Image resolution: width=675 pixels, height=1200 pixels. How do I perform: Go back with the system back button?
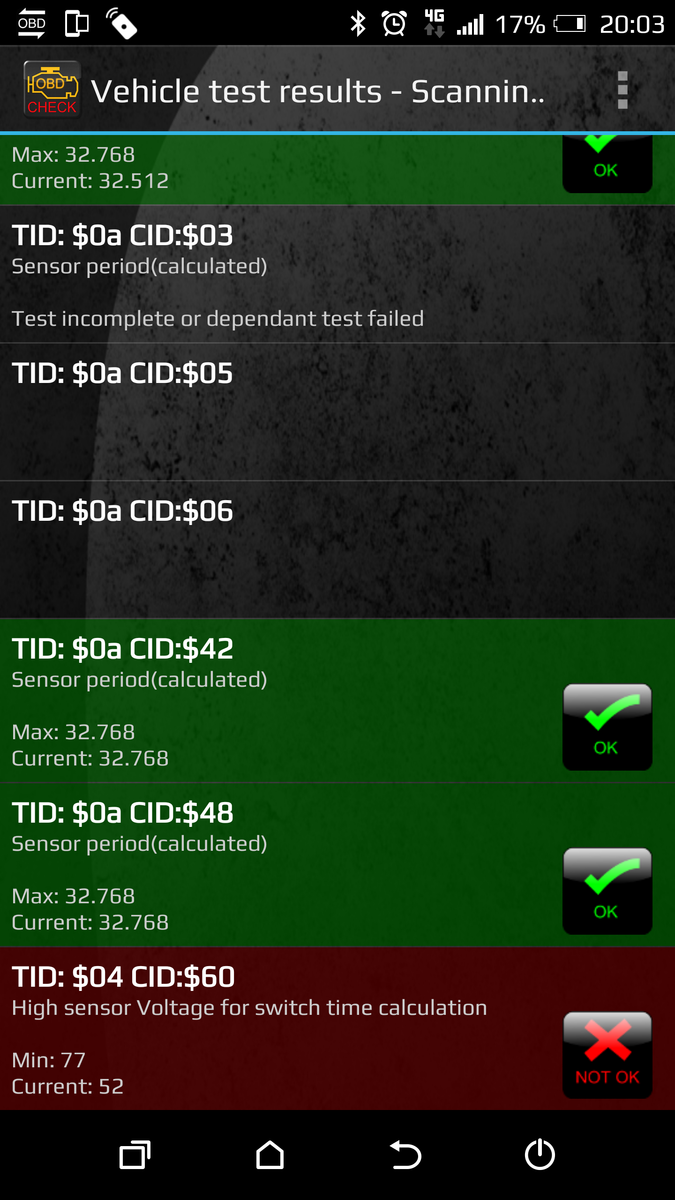(405, 1156)
